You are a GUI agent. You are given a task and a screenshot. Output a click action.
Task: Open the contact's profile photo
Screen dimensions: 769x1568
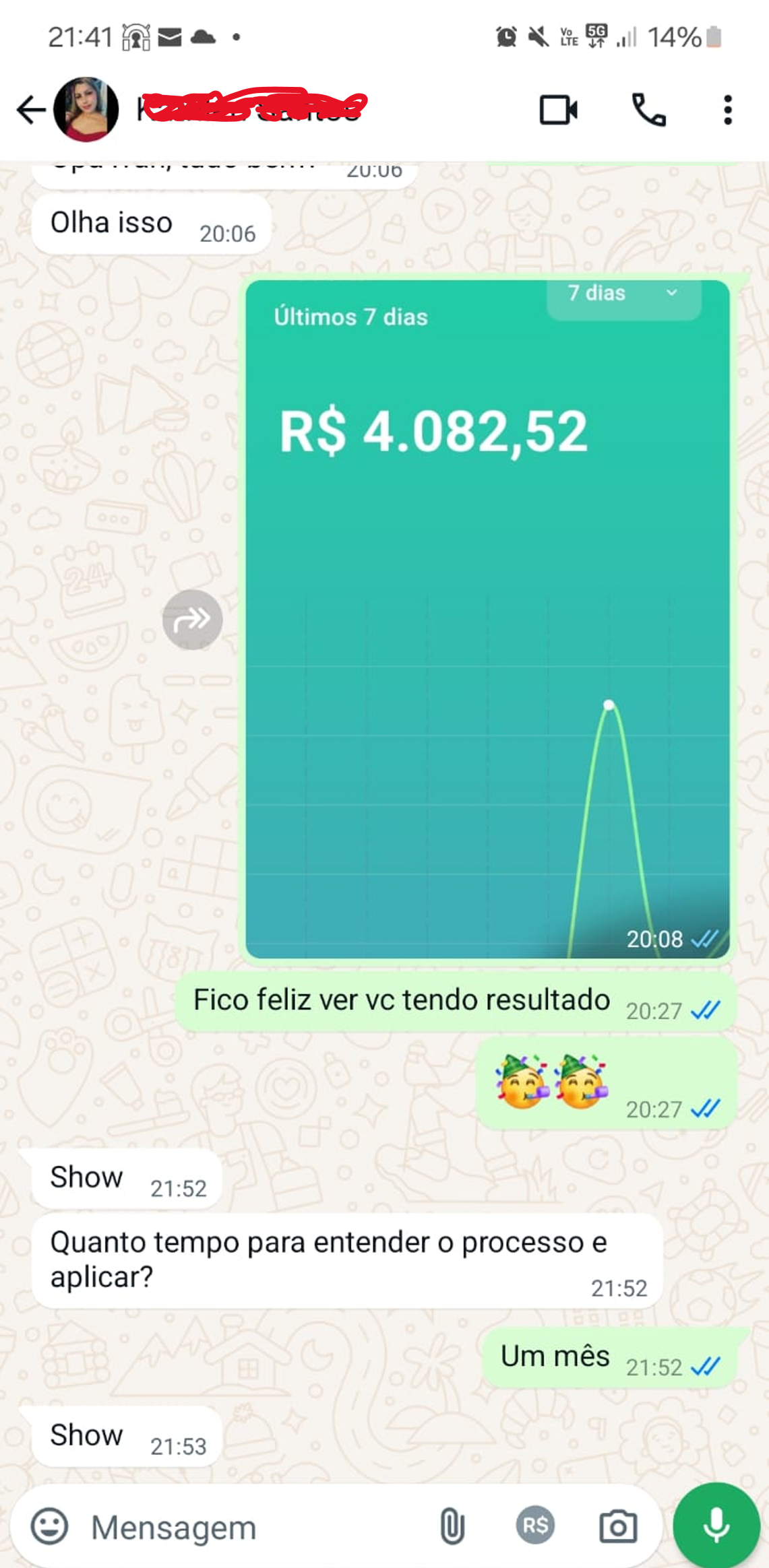pyautogui.click(x=86, y=110)
